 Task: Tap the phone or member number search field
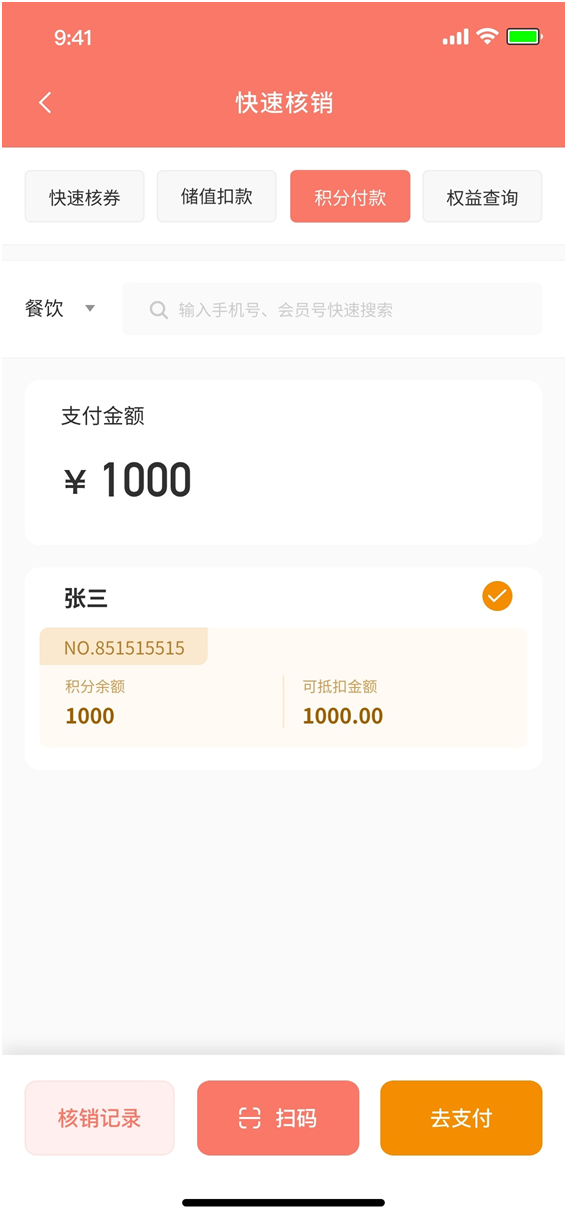332,309
